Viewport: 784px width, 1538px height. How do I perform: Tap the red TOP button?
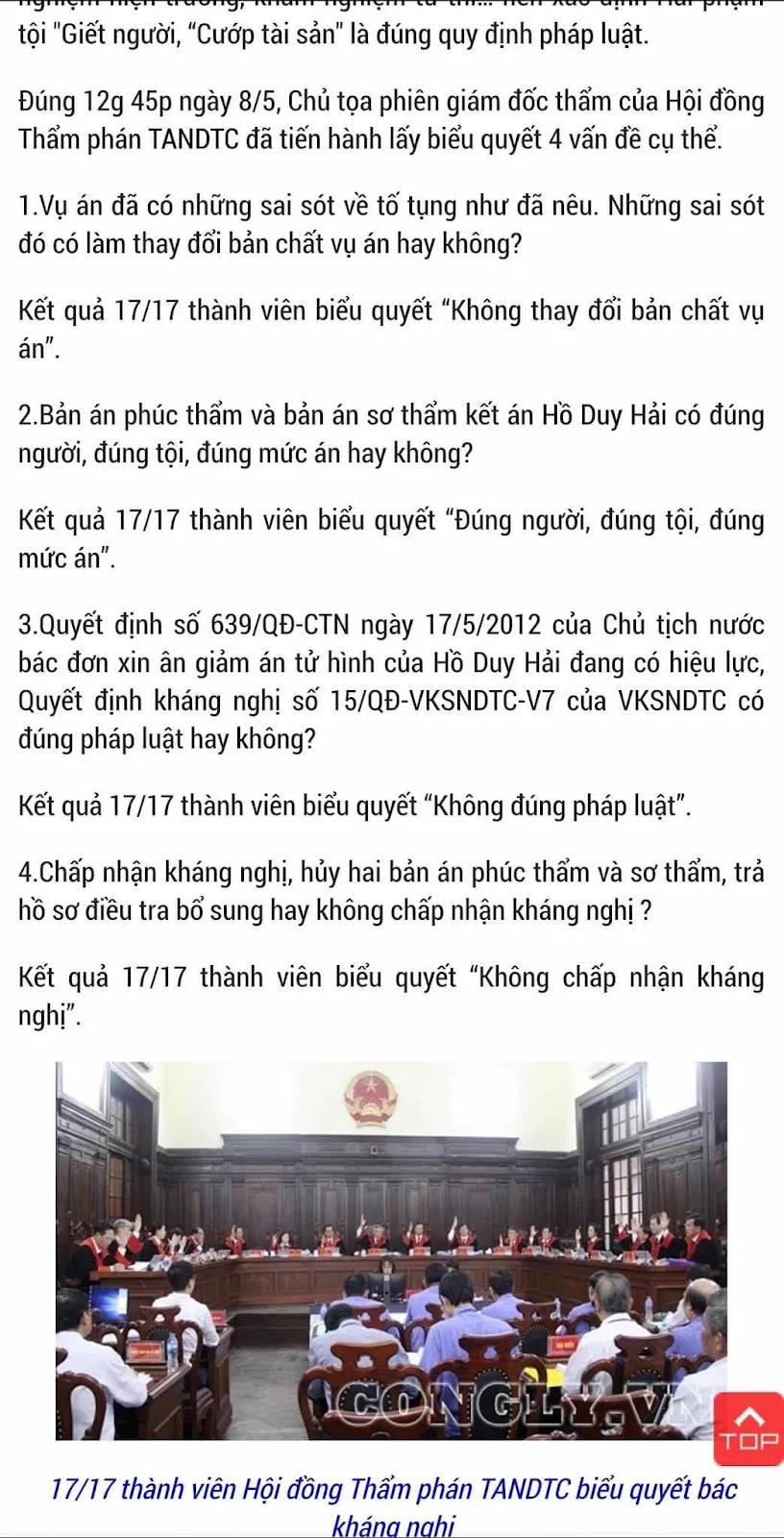pos(751,1428)
